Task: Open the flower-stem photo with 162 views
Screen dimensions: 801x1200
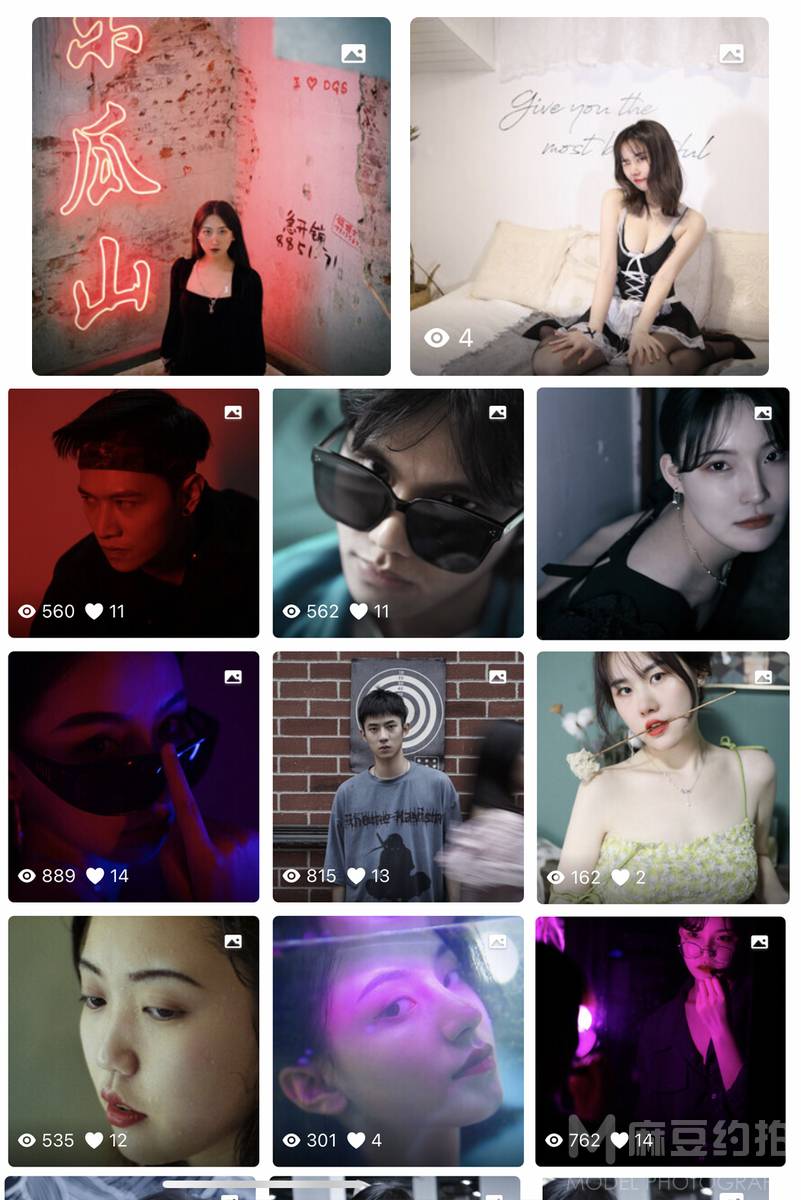Action: [662, 776]
